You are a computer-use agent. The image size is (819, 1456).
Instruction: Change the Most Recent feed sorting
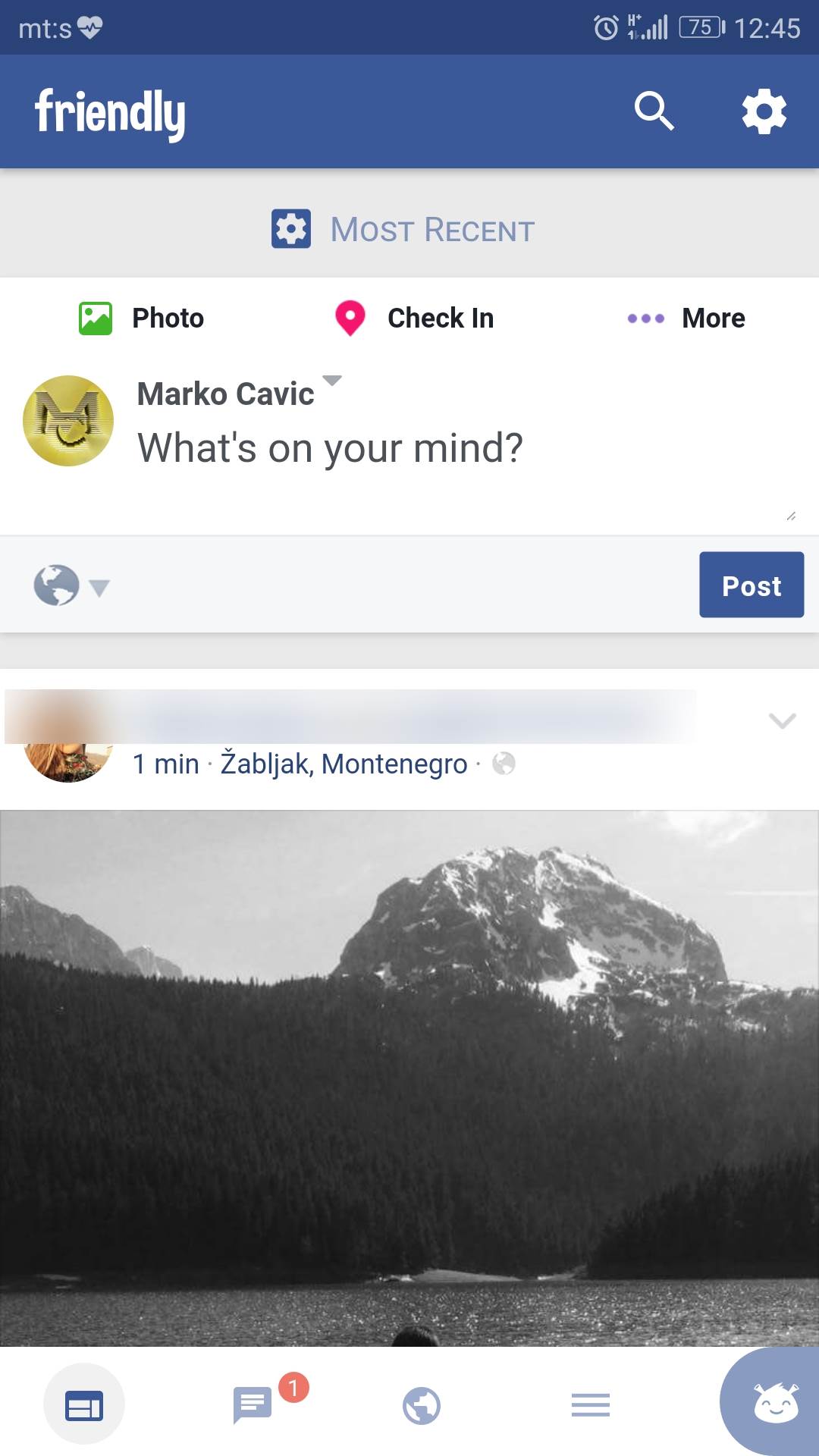pos(403,229)
